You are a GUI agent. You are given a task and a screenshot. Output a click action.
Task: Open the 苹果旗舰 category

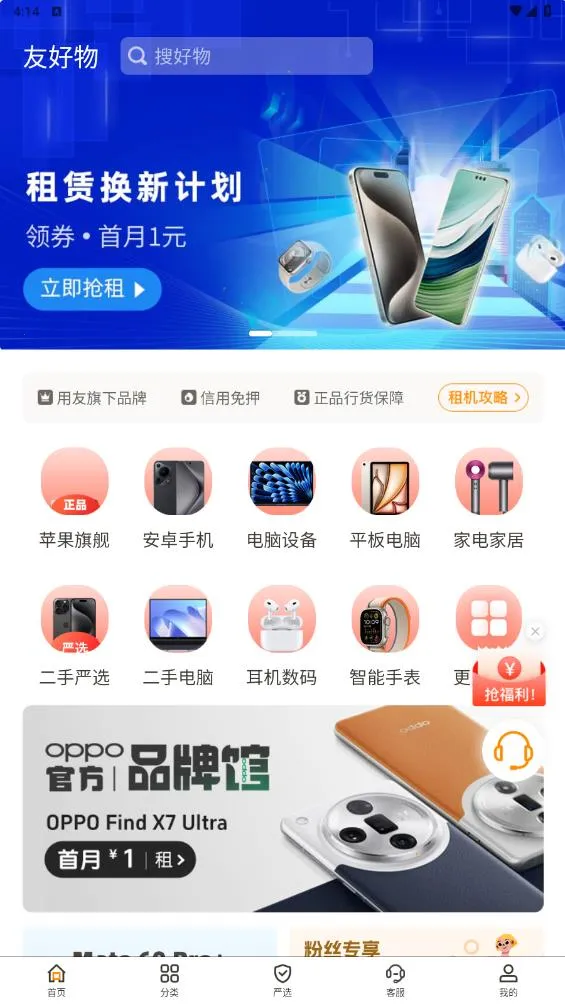(74, 498)
